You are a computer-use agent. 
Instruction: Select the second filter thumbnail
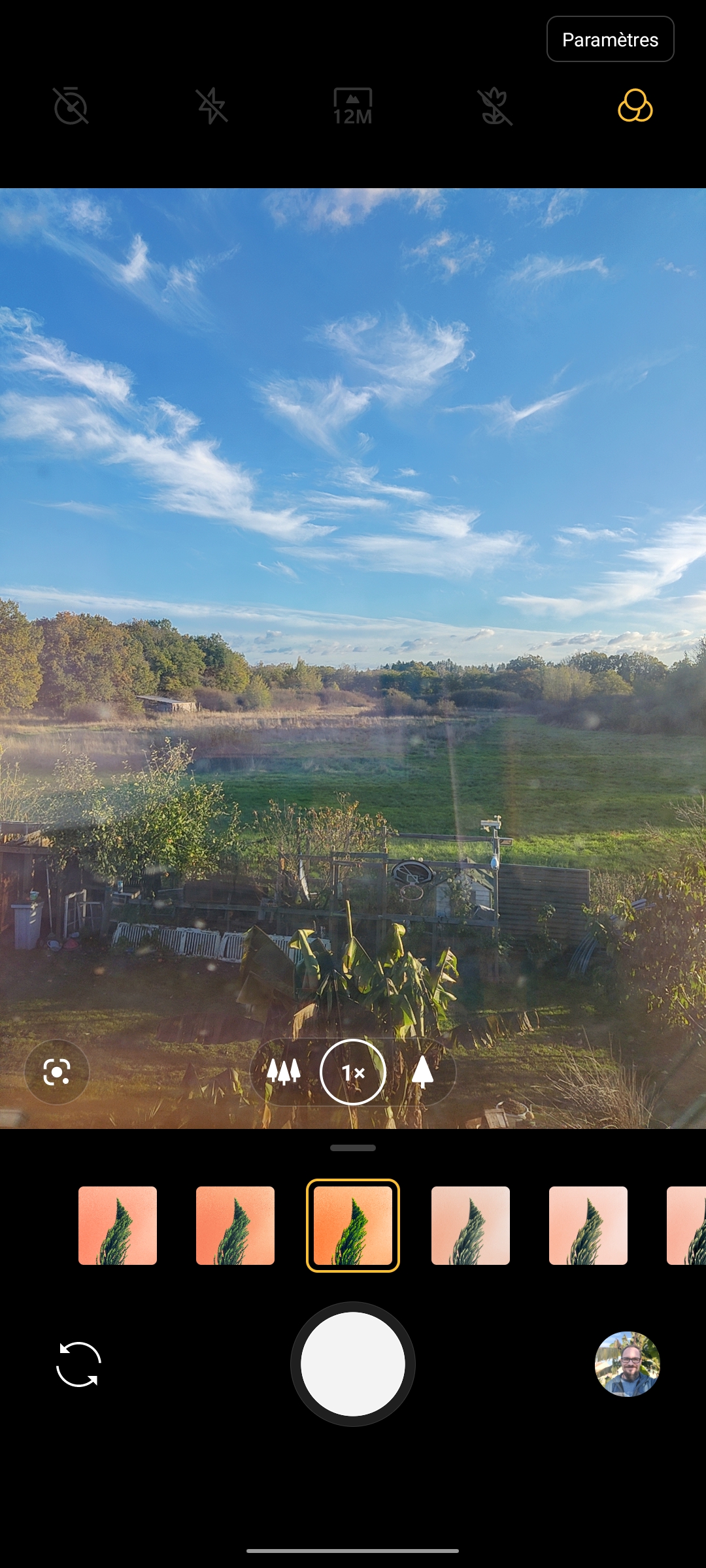click(235, 1226)
